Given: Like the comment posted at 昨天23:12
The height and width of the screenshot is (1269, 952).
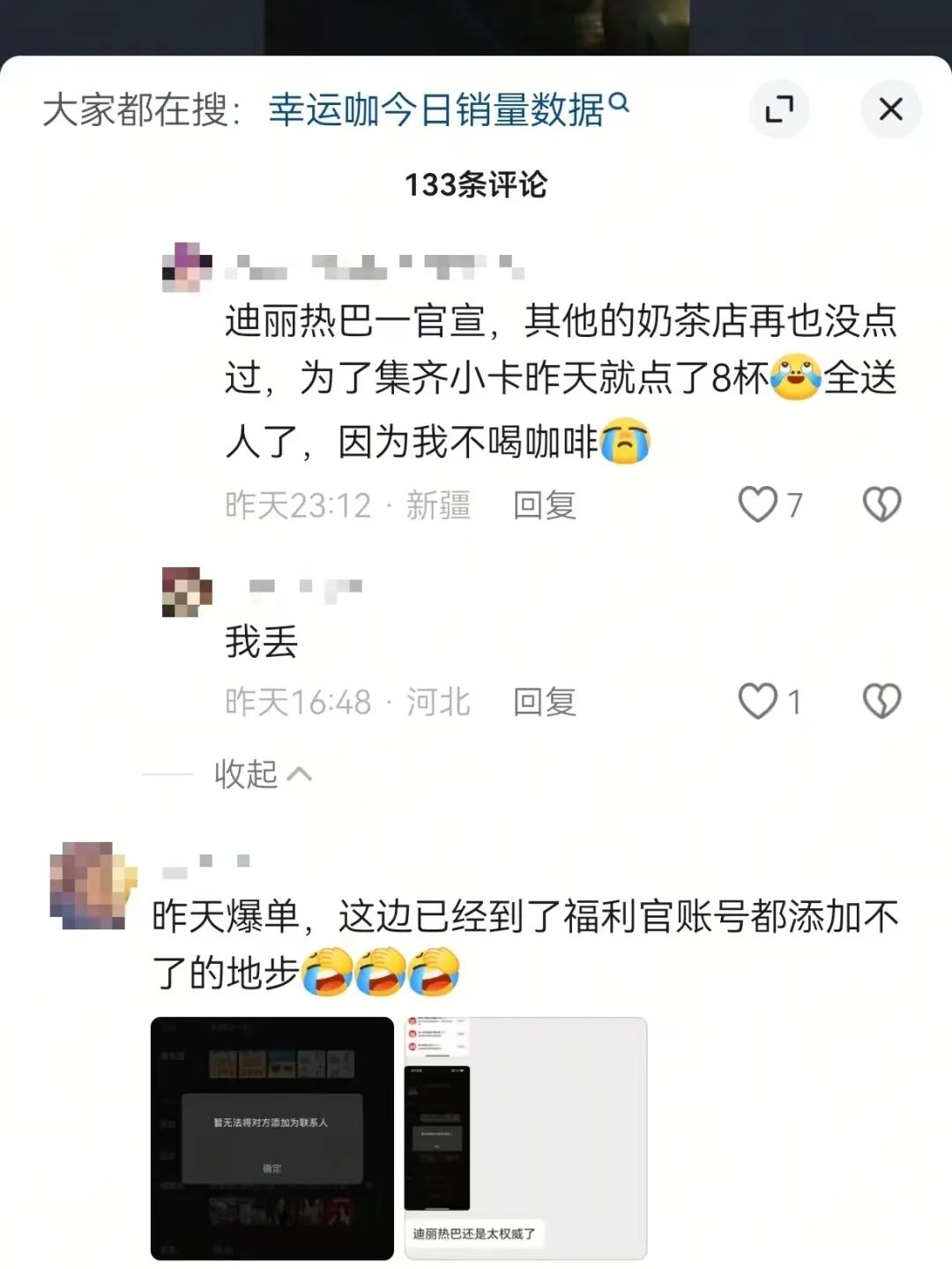Looking at the screenshot, I should (758, 504).
